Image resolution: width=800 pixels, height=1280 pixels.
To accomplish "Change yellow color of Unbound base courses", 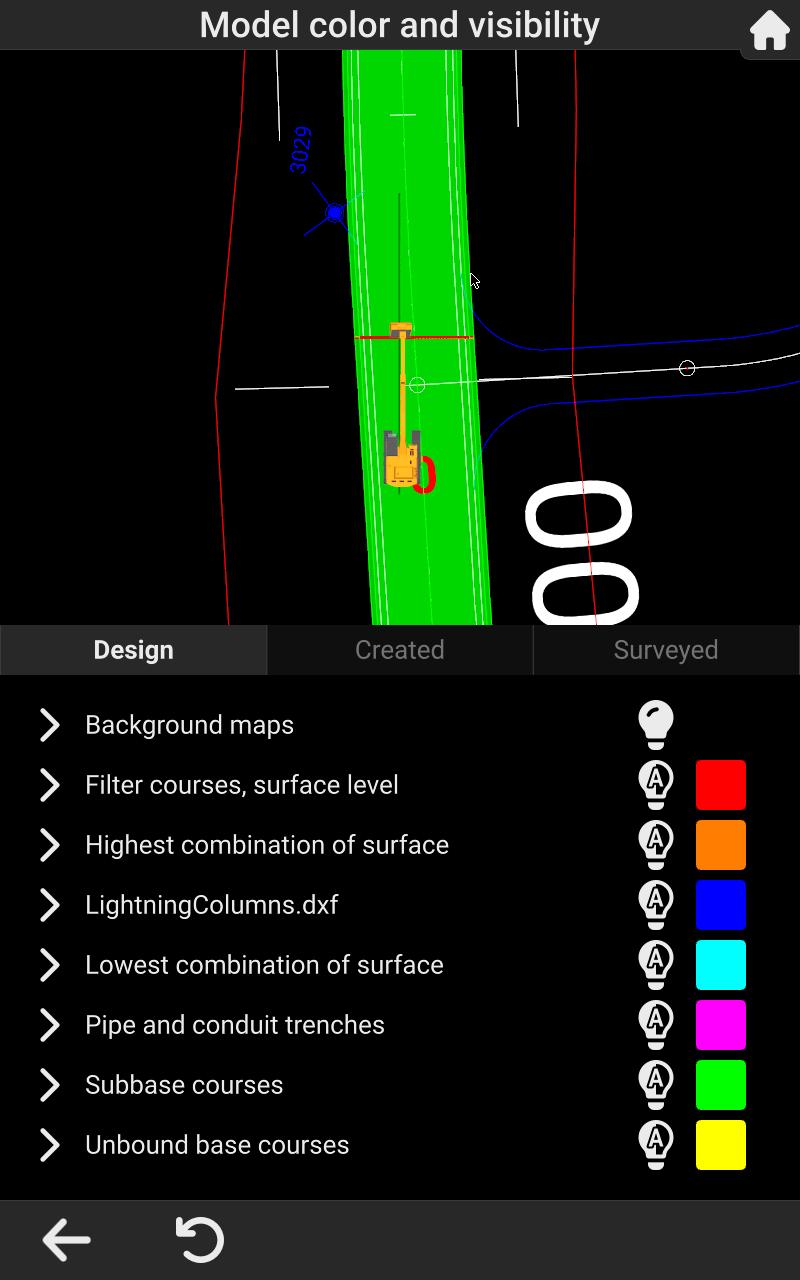I will click(720, 1145).
